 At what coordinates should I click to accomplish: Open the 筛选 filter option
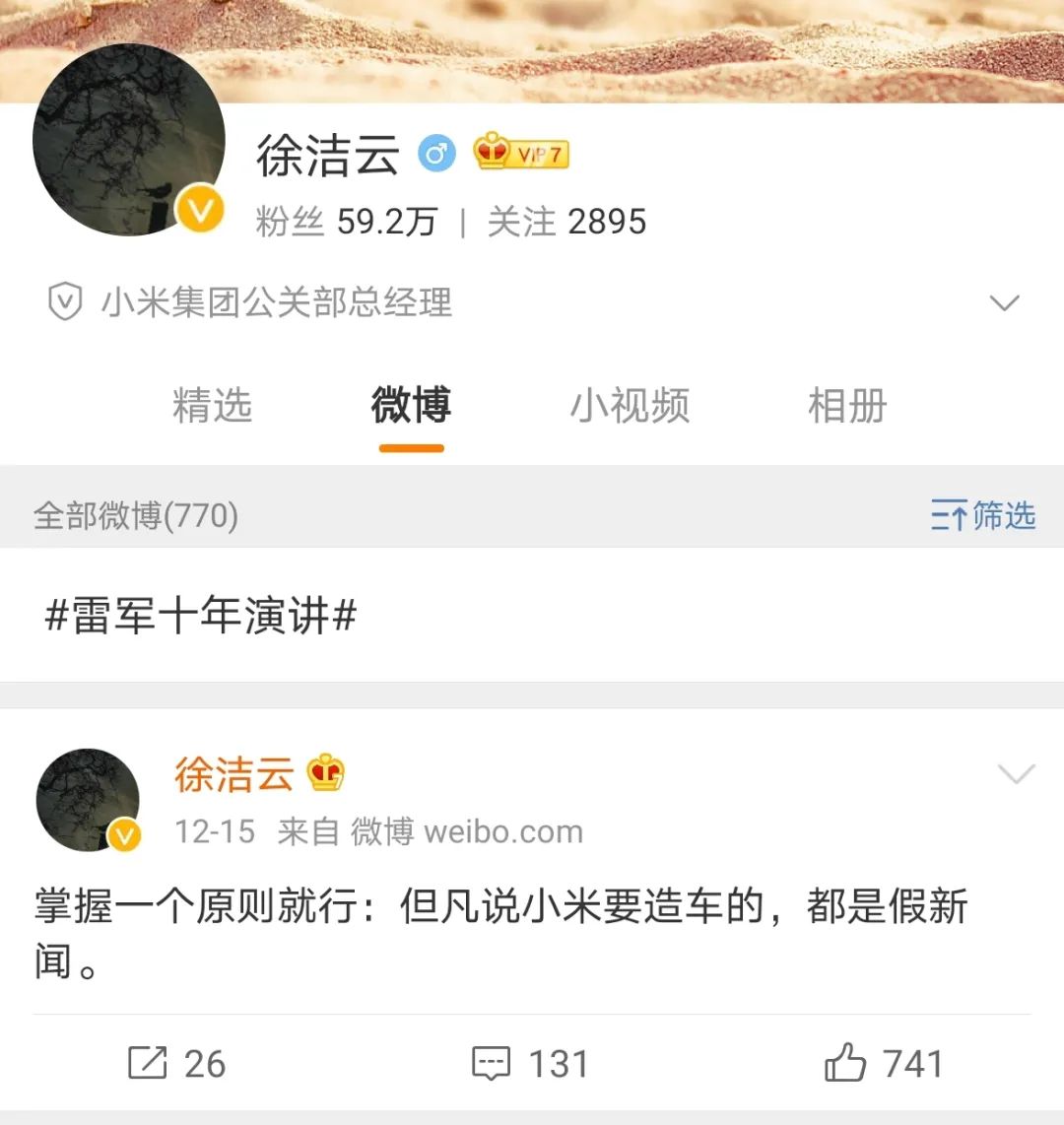(983, 515)
